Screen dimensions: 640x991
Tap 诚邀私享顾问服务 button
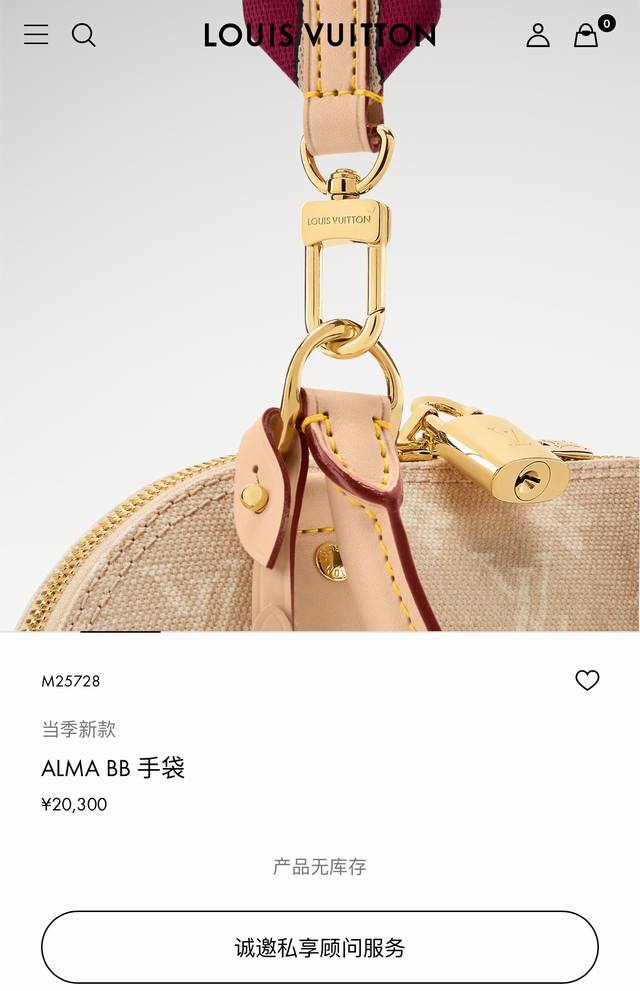click(320, 947)
